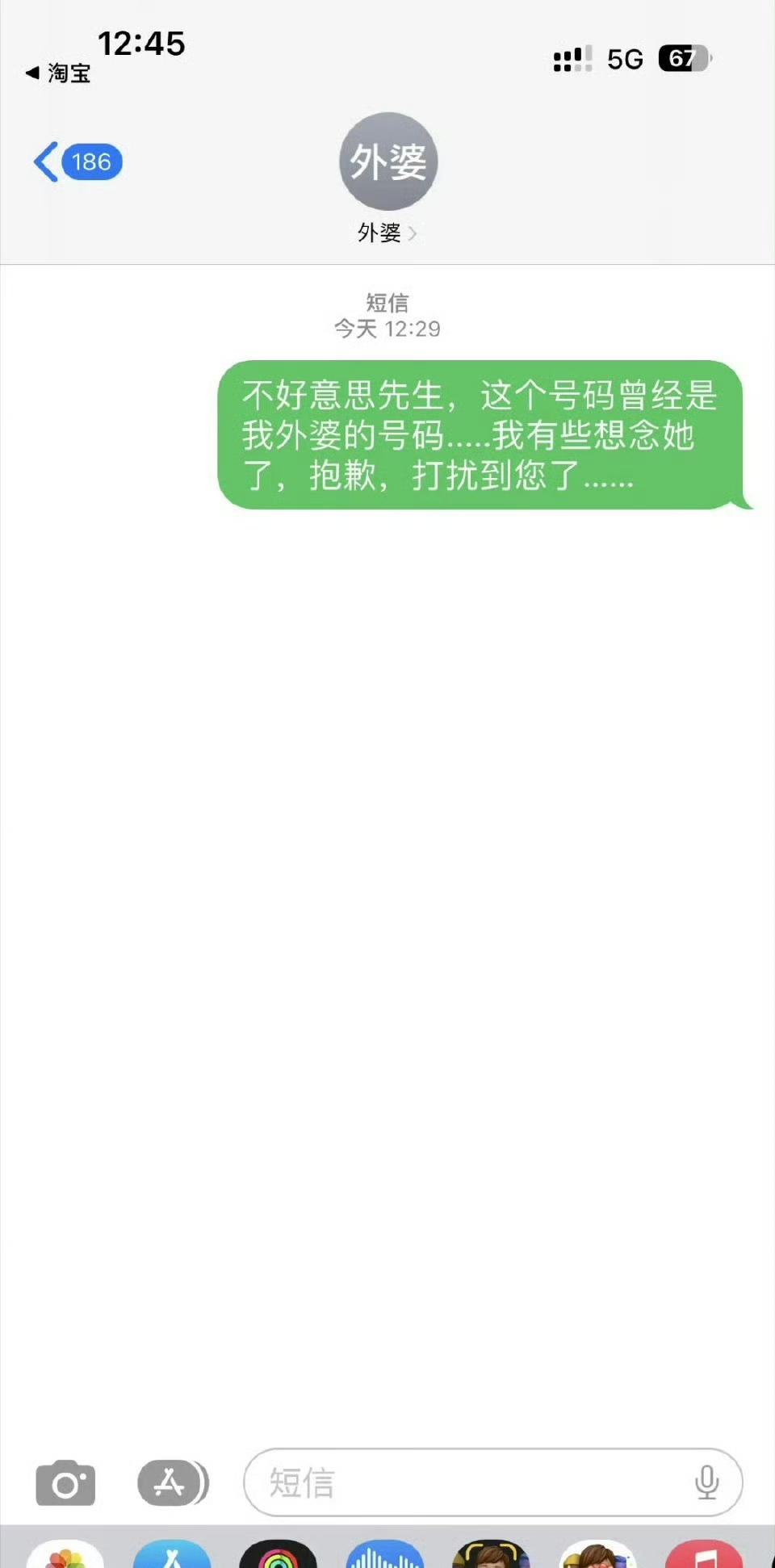
Task: Tap the 12:45 clock display
Action: pyautogui.click(x=143, y=44)
